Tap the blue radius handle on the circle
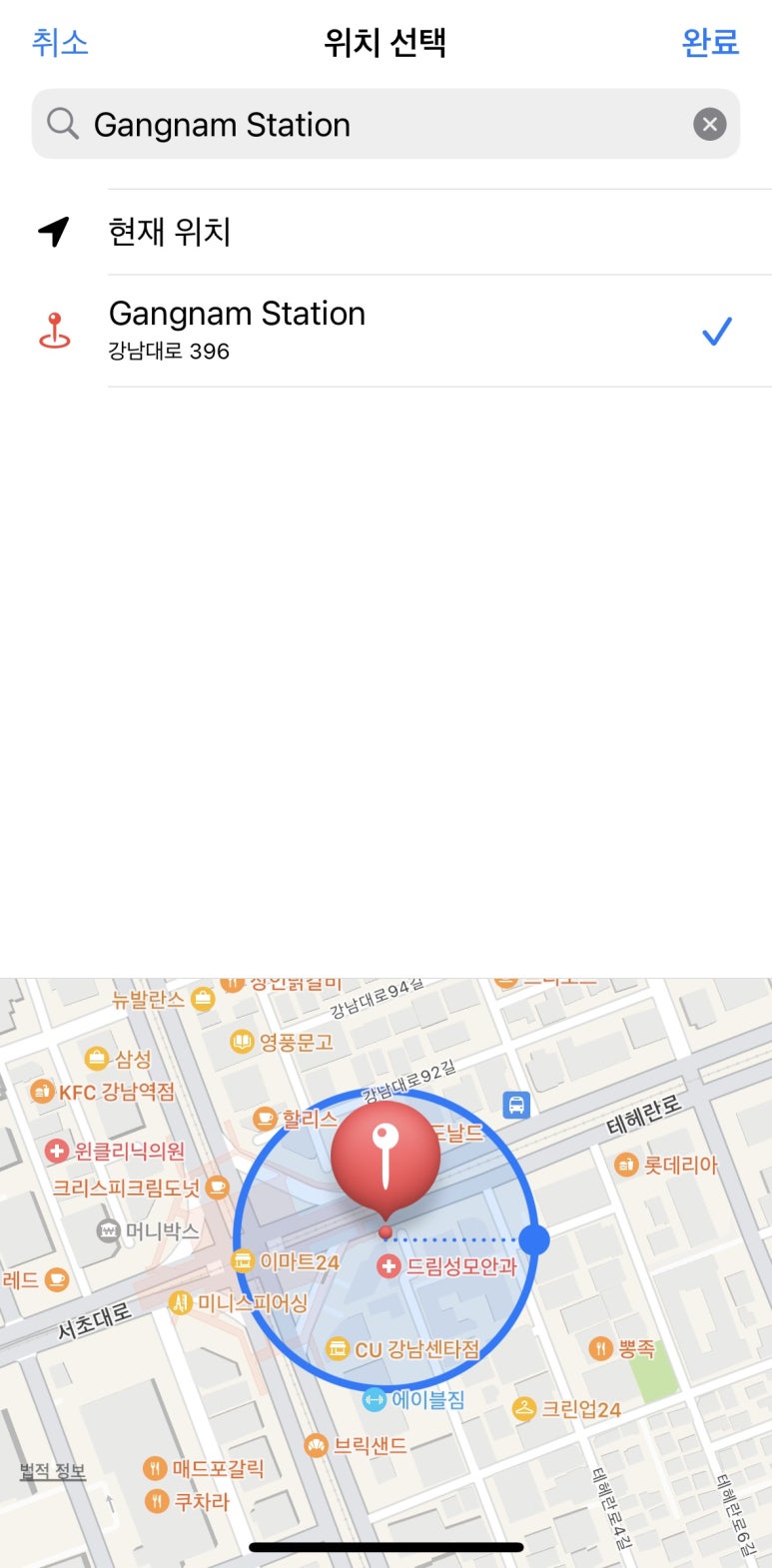 [534, 1239]
